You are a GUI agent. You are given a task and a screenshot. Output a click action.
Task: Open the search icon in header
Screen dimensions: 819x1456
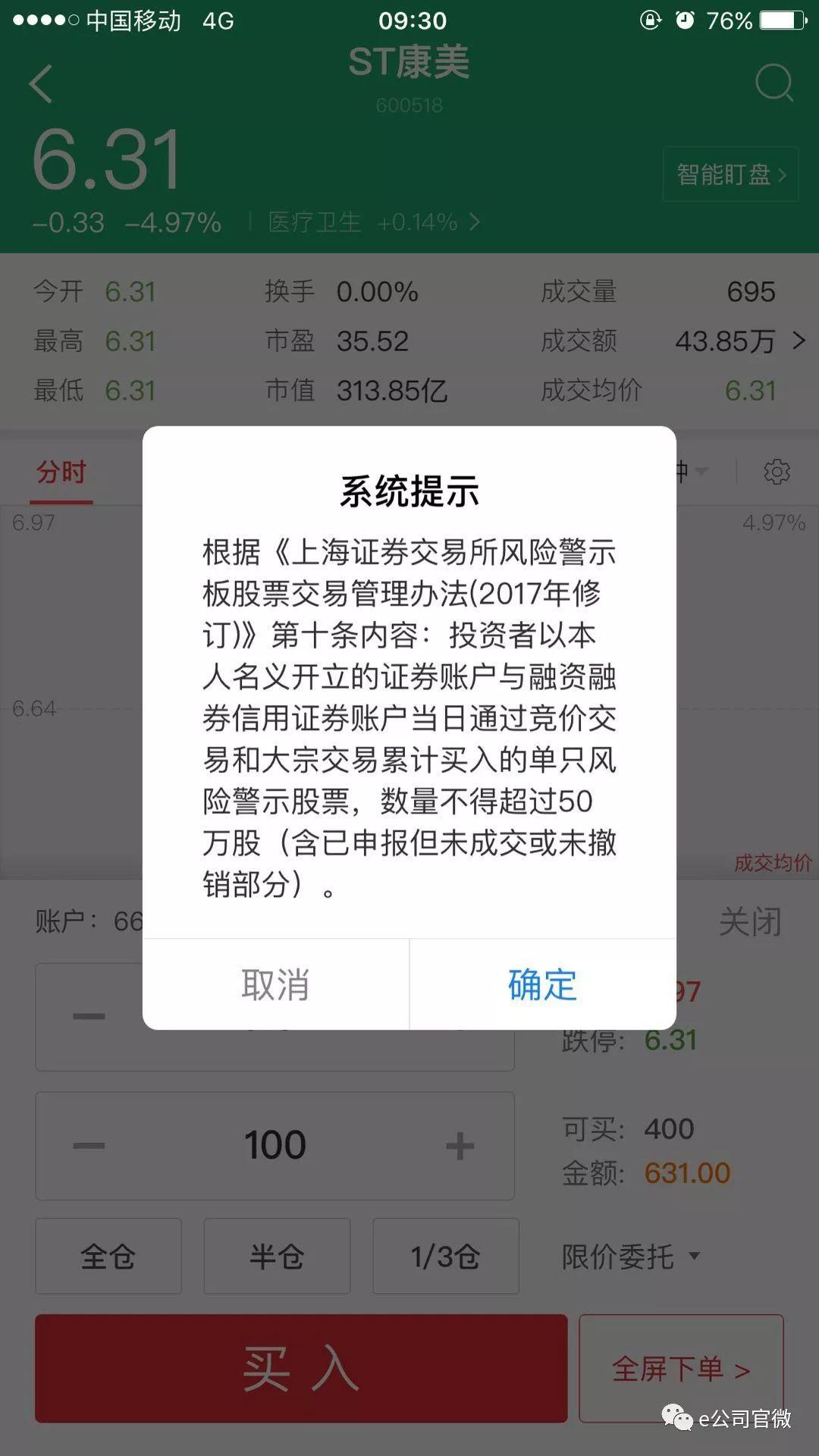pos(774,83)
